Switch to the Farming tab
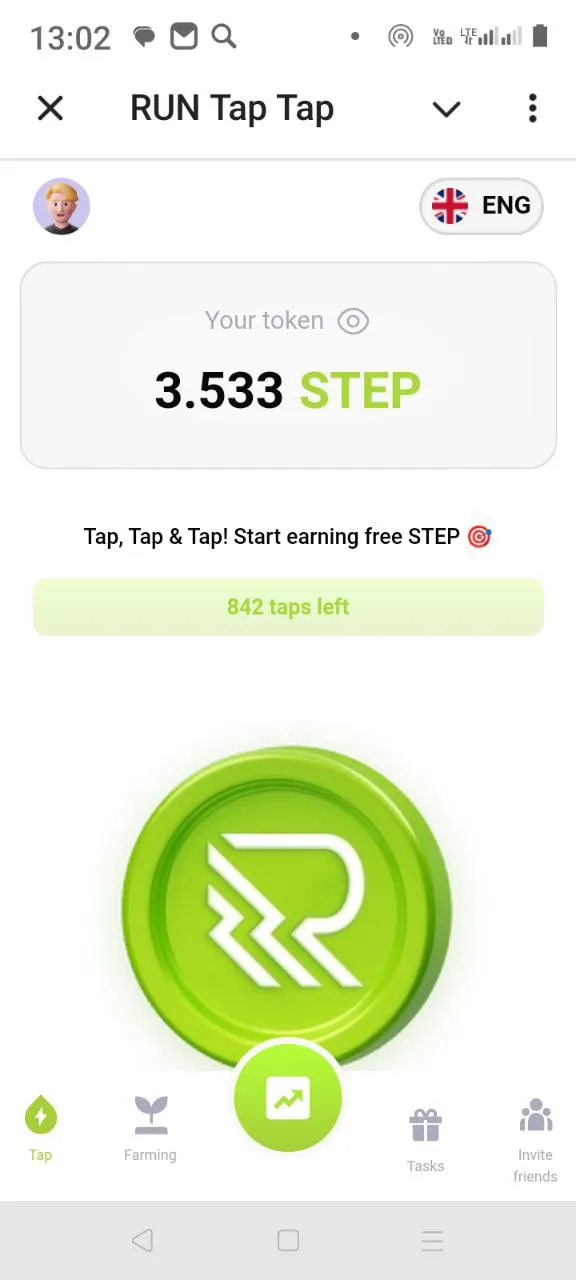Screen dimensions: 576x1280 (x=150, y=1129)
